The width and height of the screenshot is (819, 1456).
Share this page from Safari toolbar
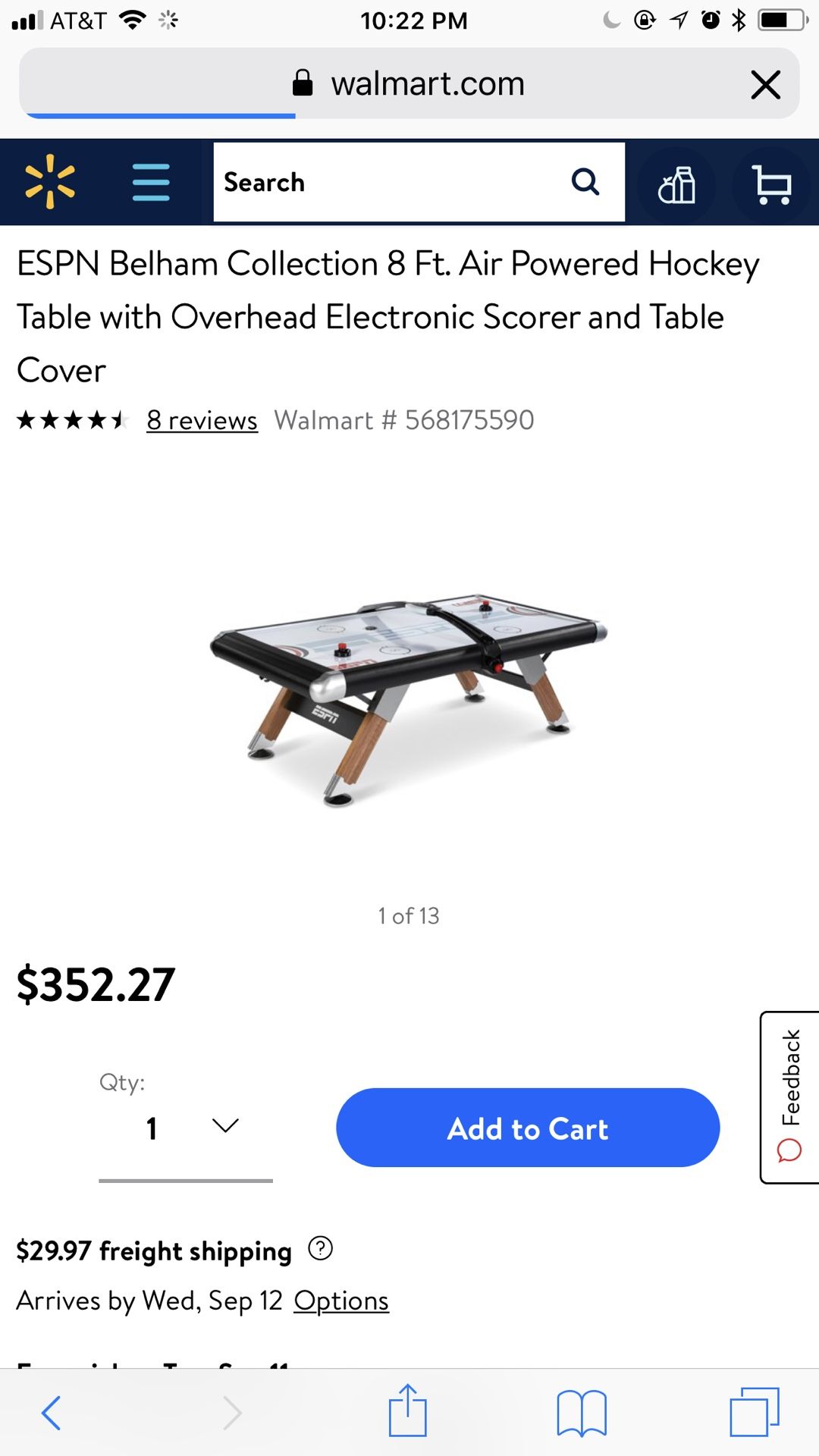click(x=408, y=1411)
